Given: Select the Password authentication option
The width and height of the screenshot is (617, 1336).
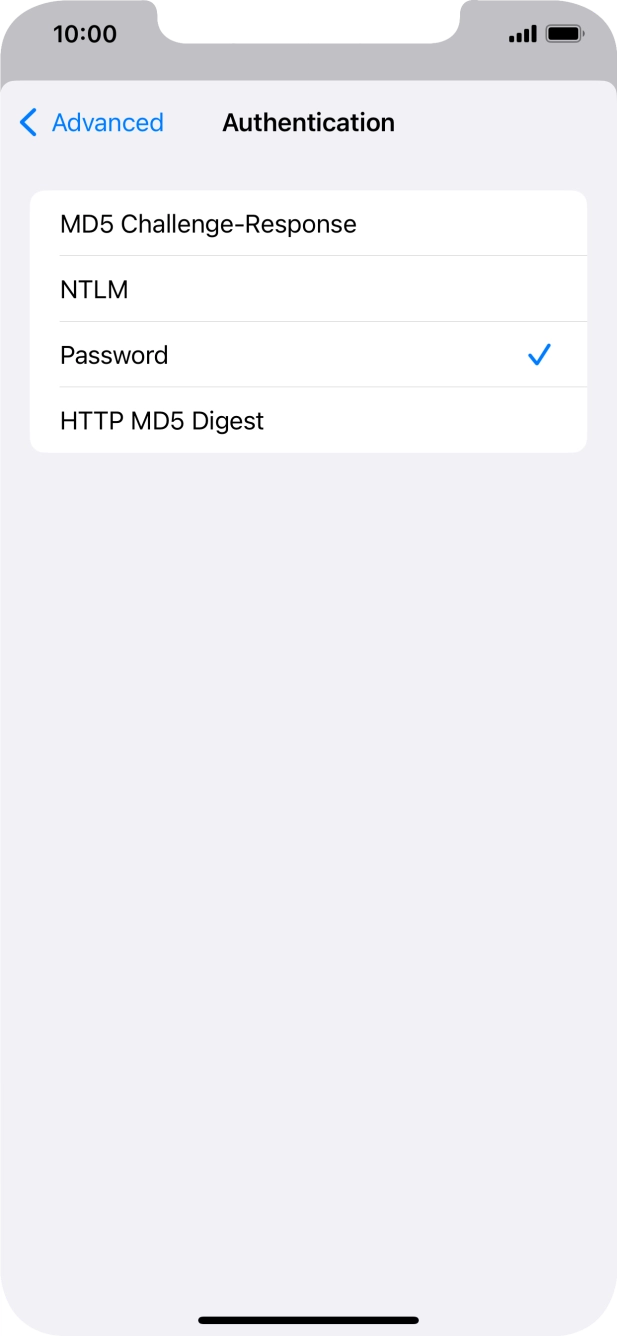Looking at the screenshot, I should tap(308, 355).
